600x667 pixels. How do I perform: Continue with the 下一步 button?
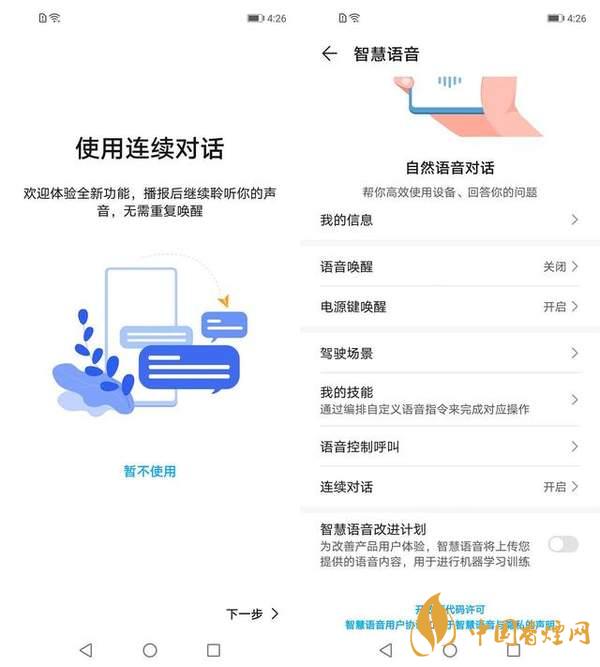point(252,613)
